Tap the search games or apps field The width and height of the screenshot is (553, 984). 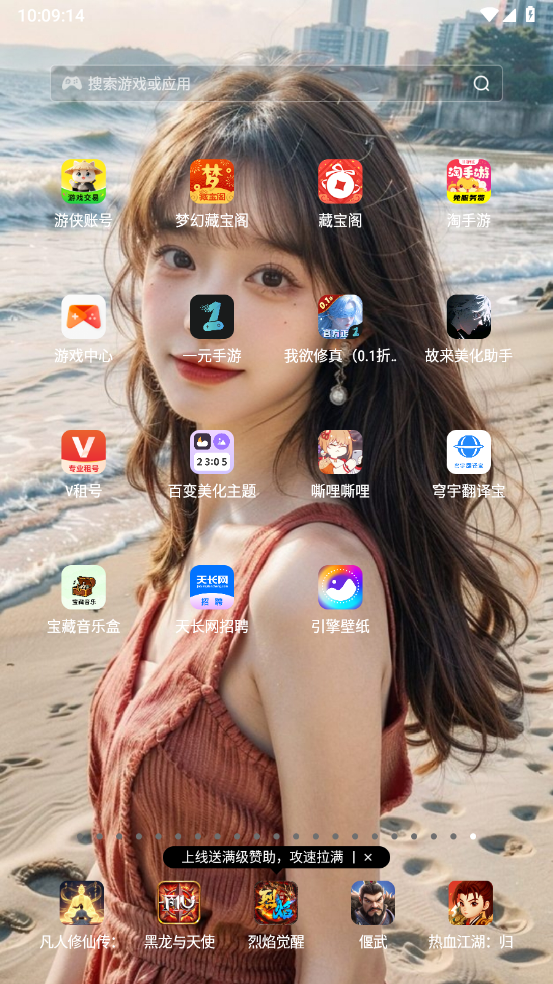tap(276, 83)
